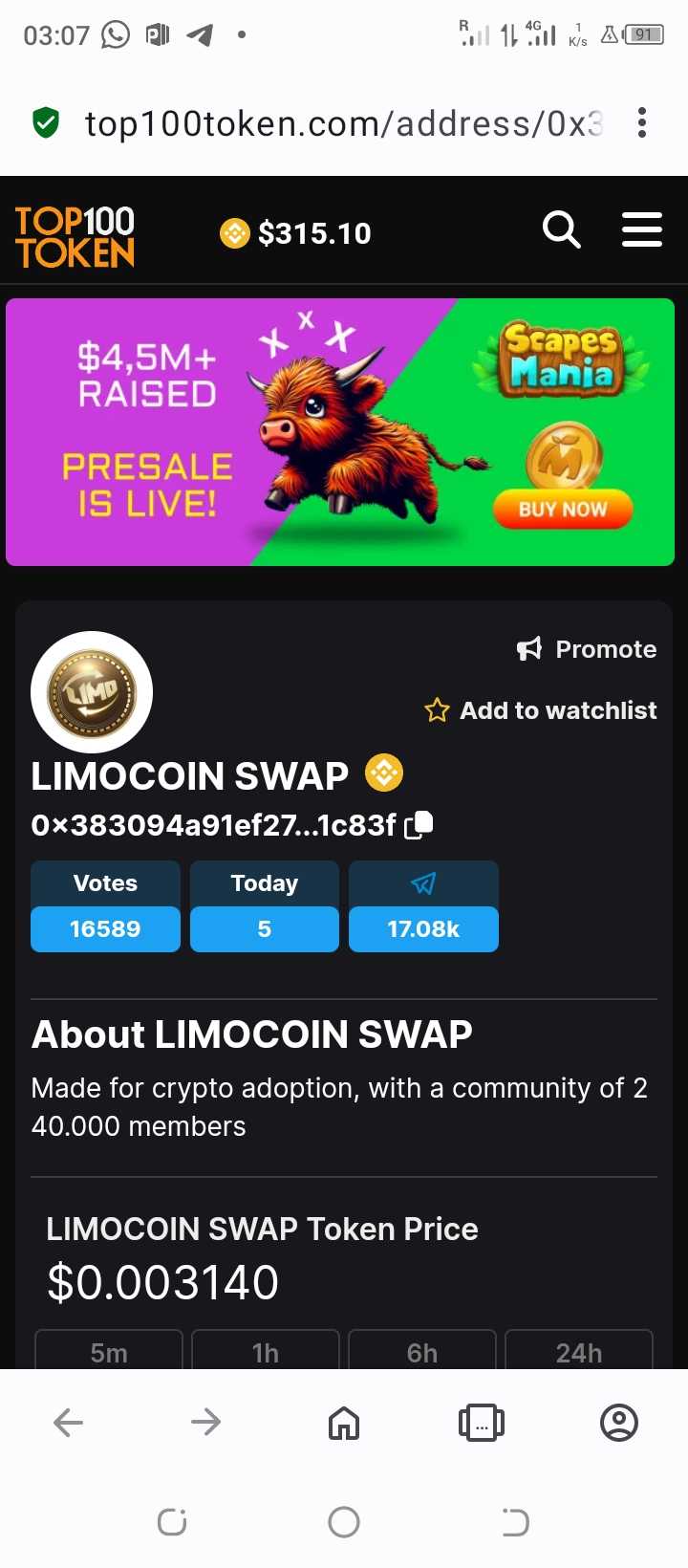Go back in the browser

pyautogui.click(x=68, y=1423)
